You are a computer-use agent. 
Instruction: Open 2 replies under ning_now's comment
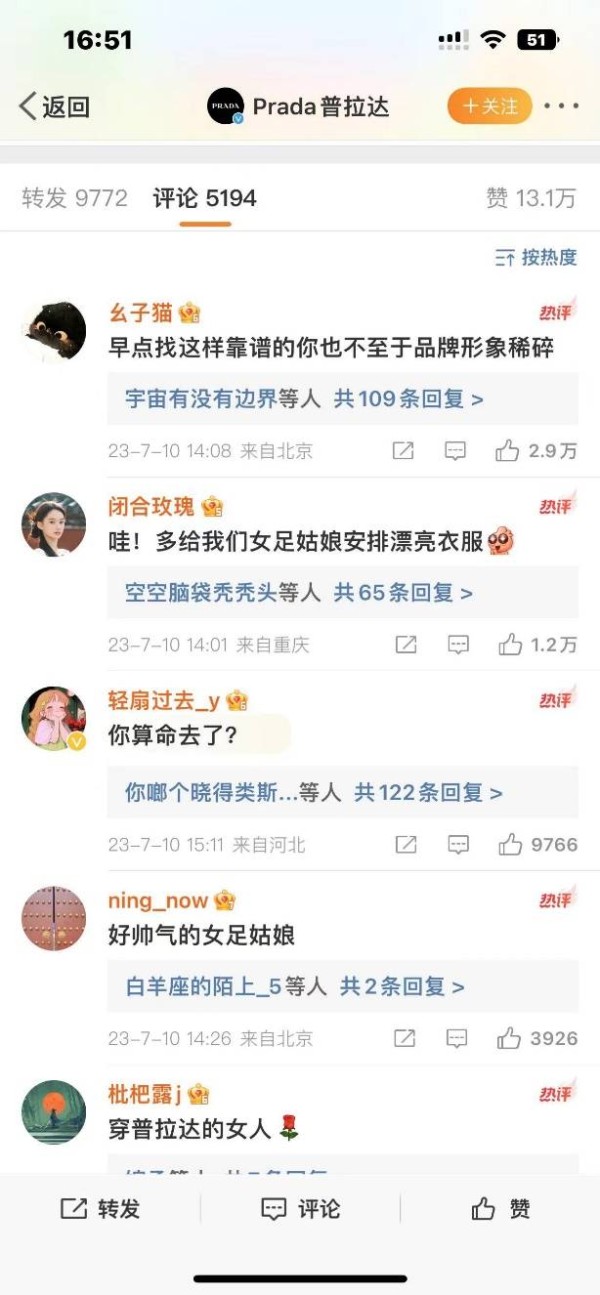402,987
